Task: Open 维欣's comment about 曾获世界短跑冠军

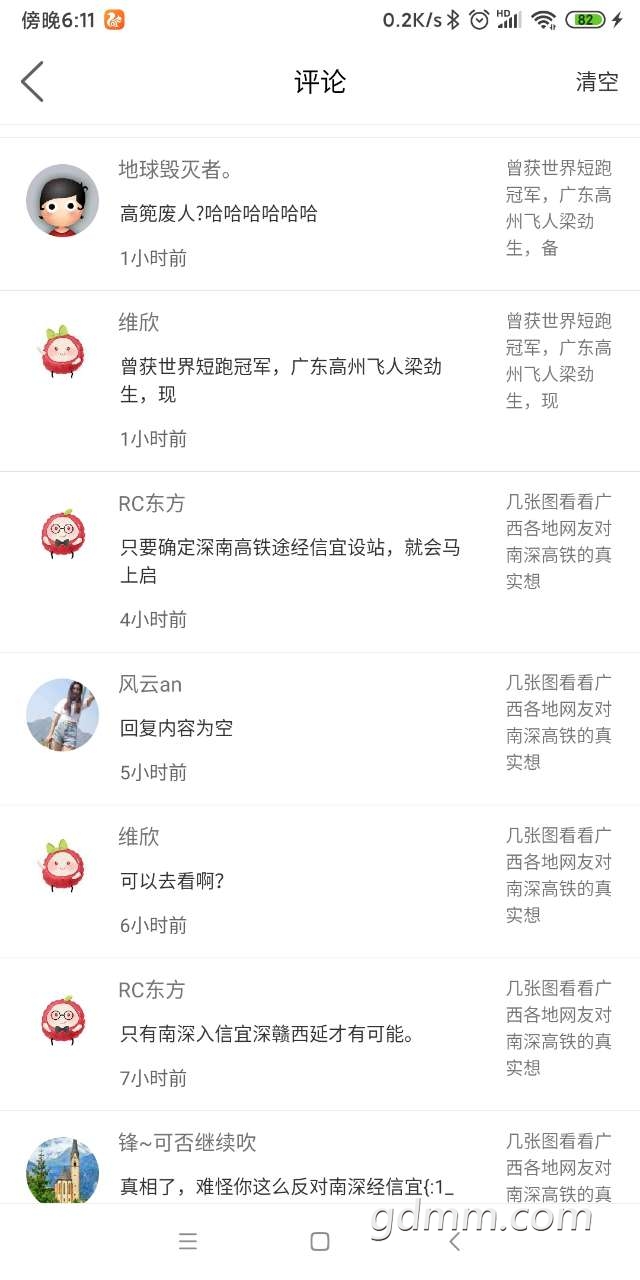Action: (280, 380)
